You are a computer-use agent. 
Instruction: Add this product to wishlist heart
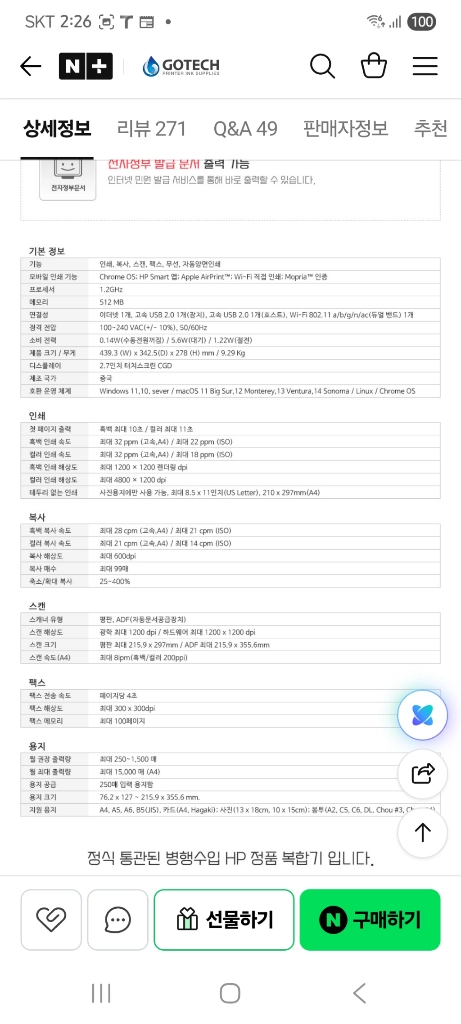51,920
